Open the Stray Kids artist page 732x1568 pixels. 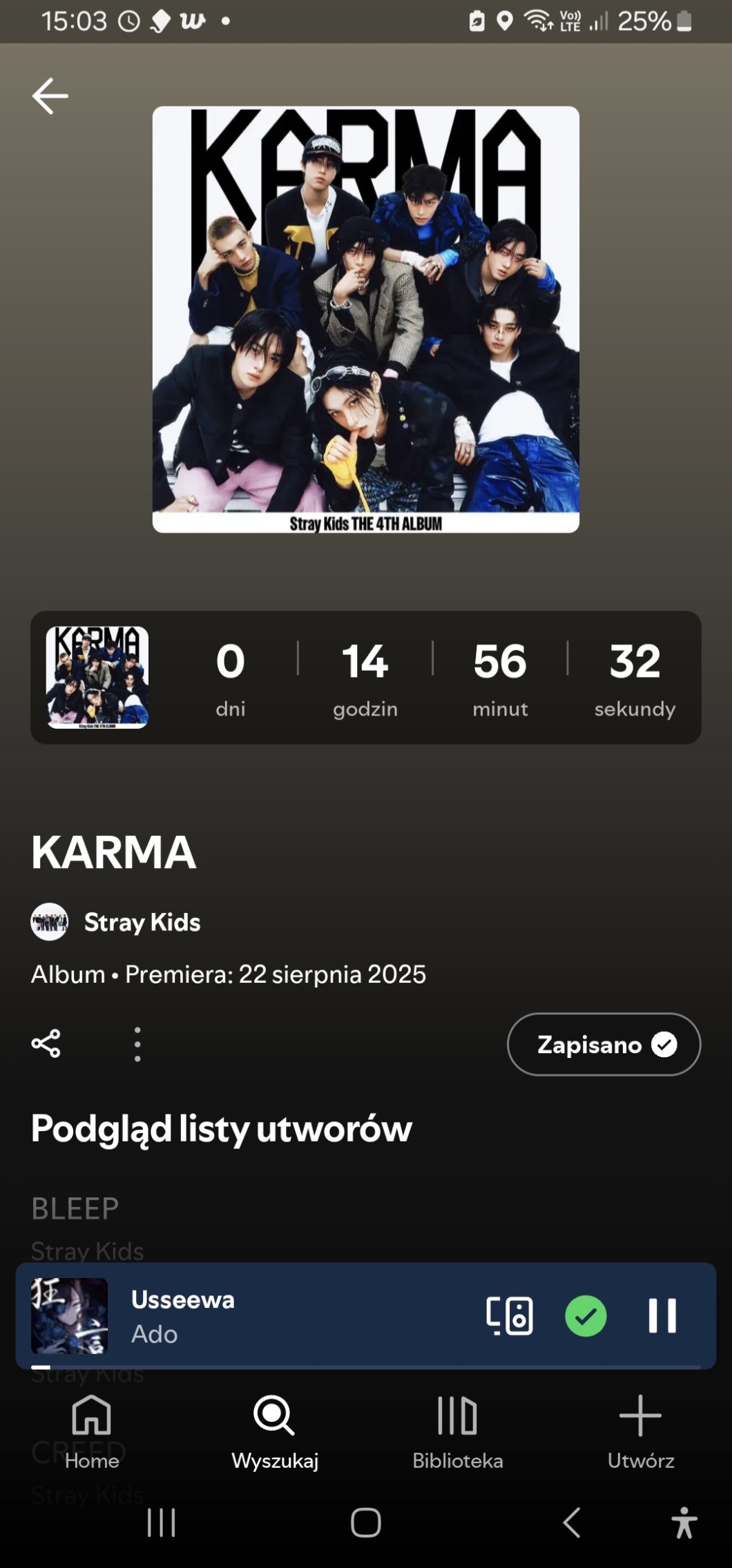142,922
